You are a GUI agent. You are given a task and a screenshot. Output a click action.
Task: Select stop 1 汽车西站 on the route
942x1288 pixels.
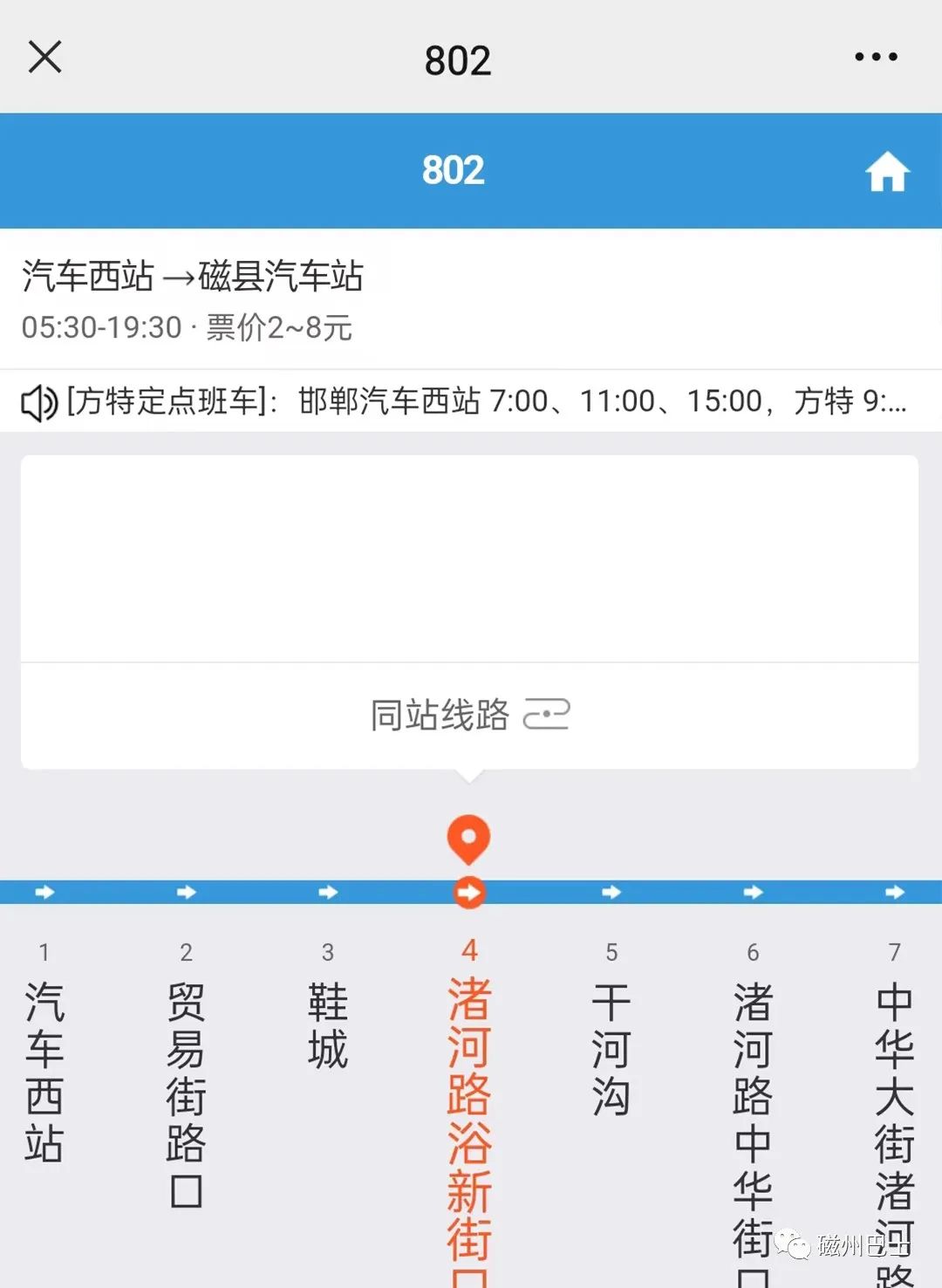point(44,1073)
